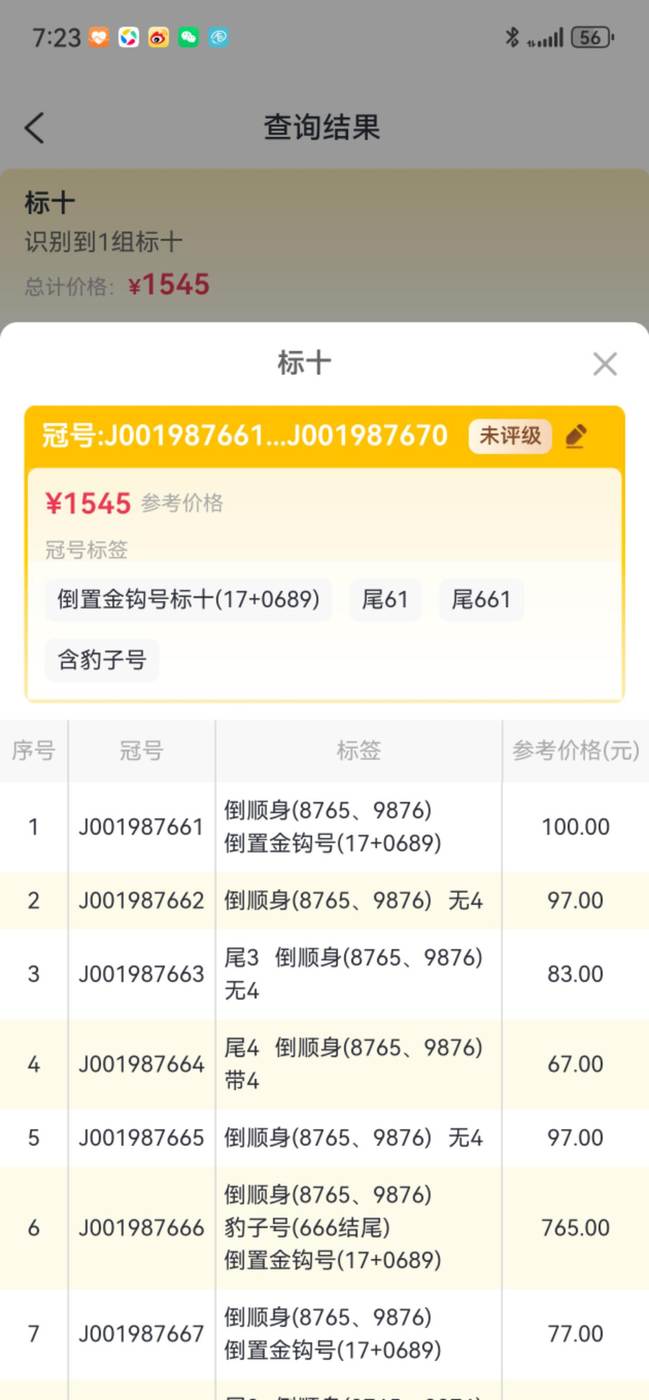Close the 标十 detail sheet
This screenshot has width=649, height=1400.
point(605,364)
